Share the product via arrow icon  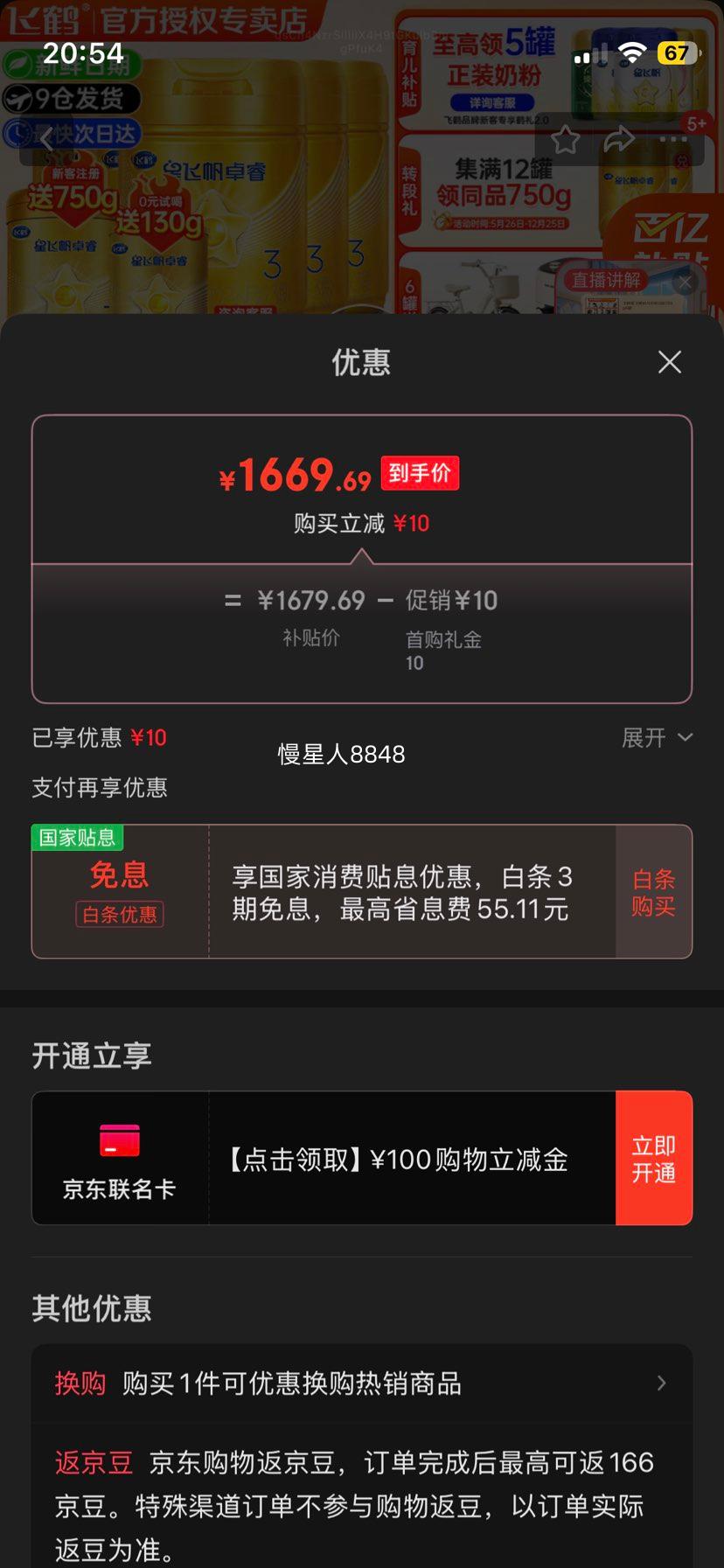coord(619,139)
